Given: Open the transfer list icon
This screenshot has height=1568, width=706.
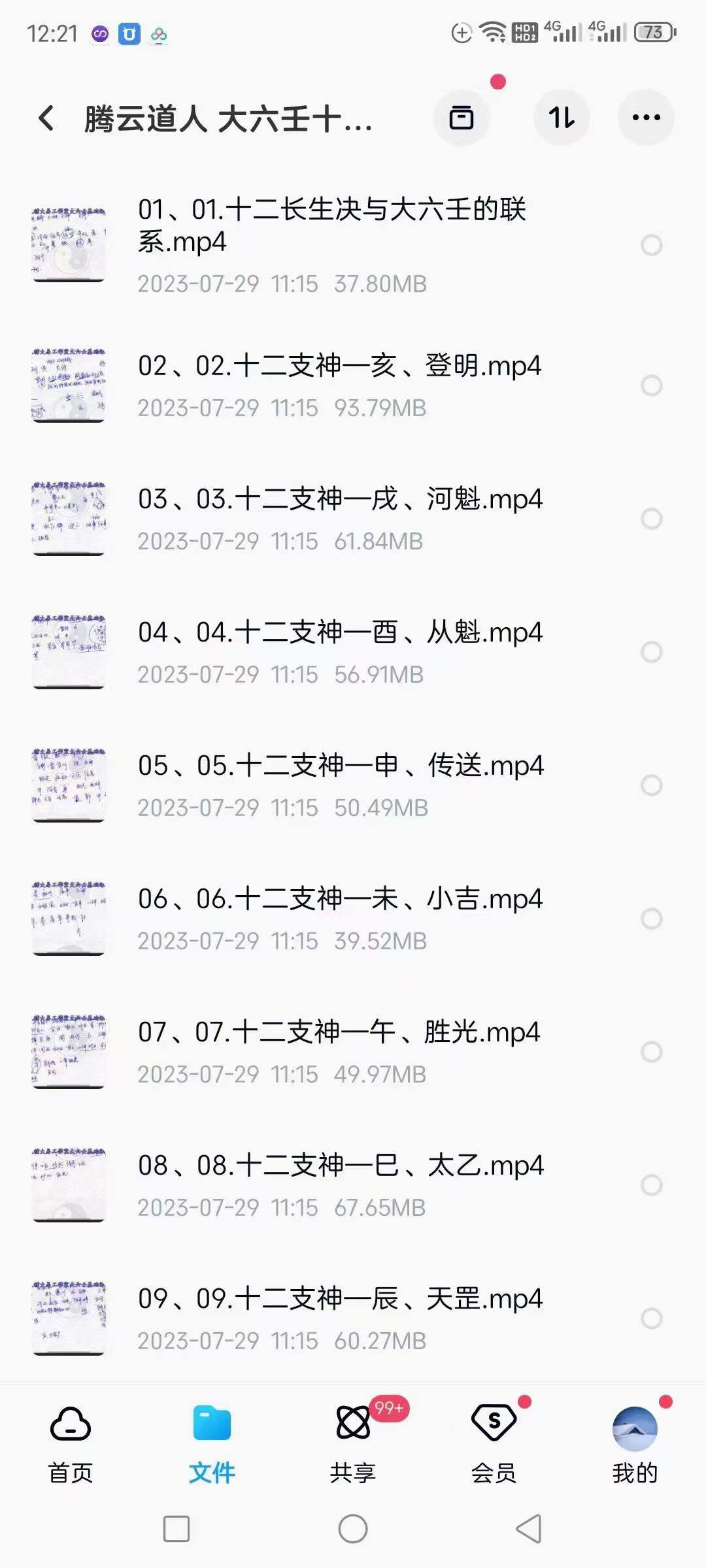Looking at the screenshot, I should pyautogui.click(x=462, y=118).
